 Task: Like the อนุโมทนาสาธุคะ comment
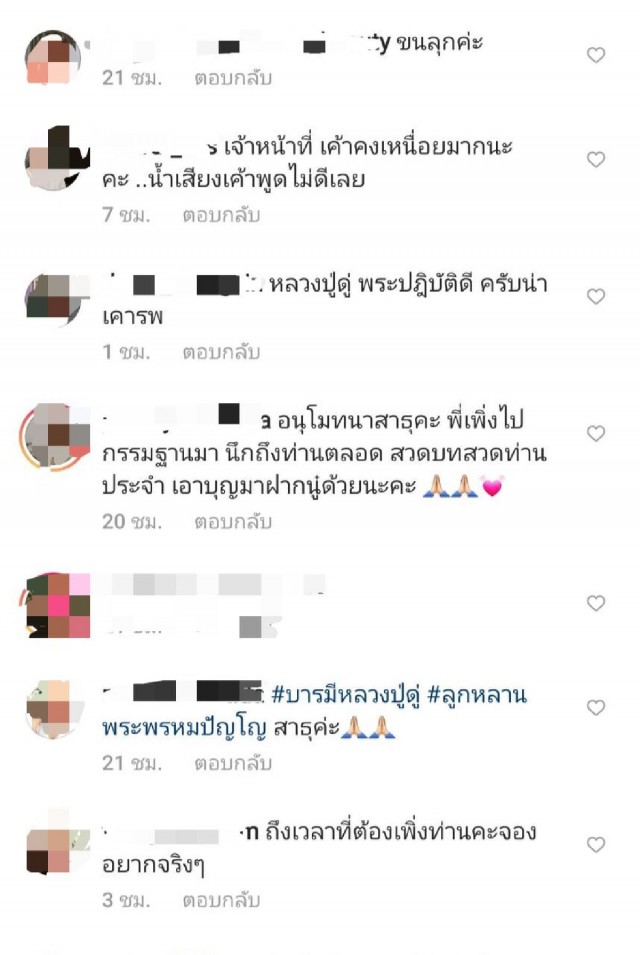click(596, 434)
